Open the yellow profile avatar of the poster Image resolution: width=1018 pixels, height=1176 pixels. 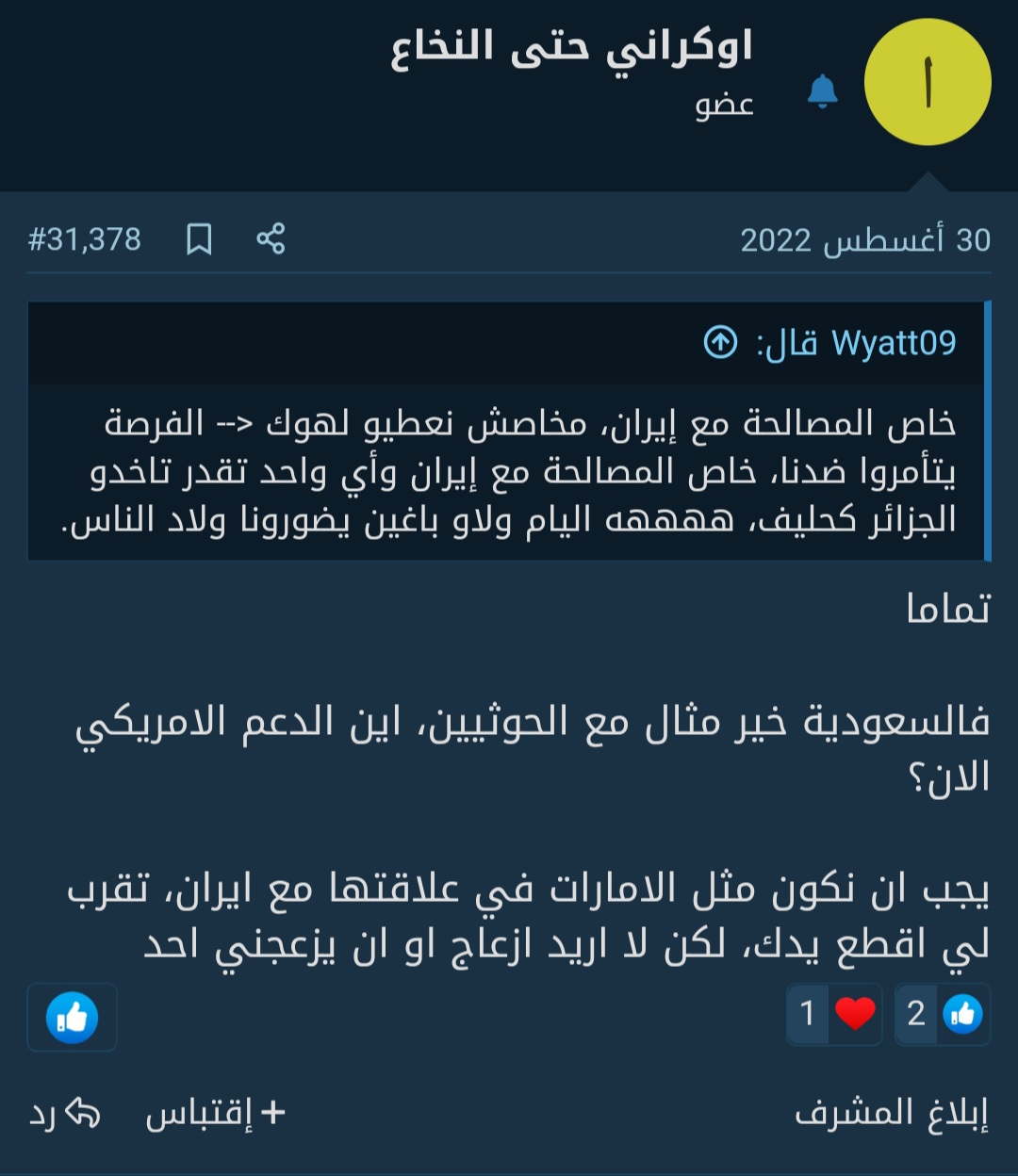928,82
